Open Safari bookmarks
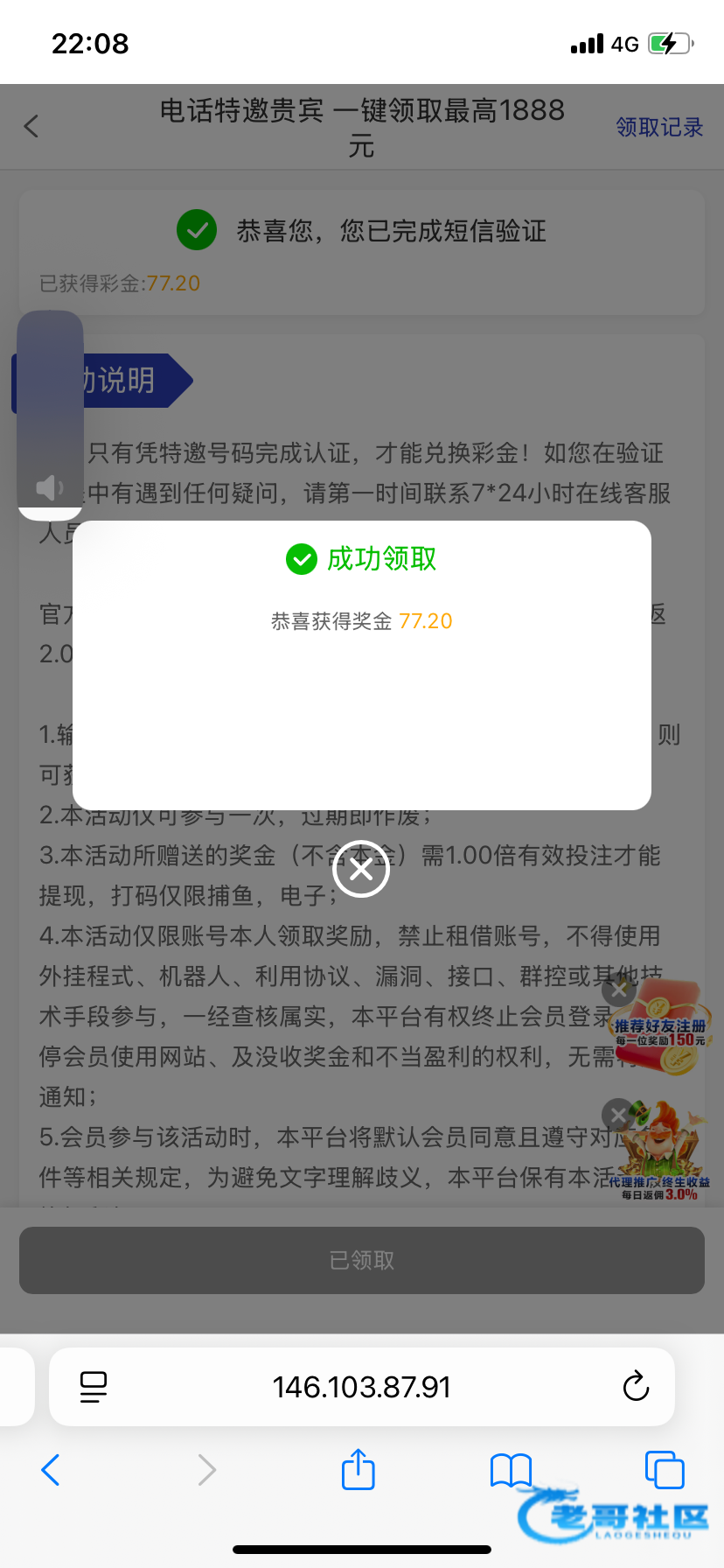724x1568 pixels. pyautogui.click(x=511, y=1470)
